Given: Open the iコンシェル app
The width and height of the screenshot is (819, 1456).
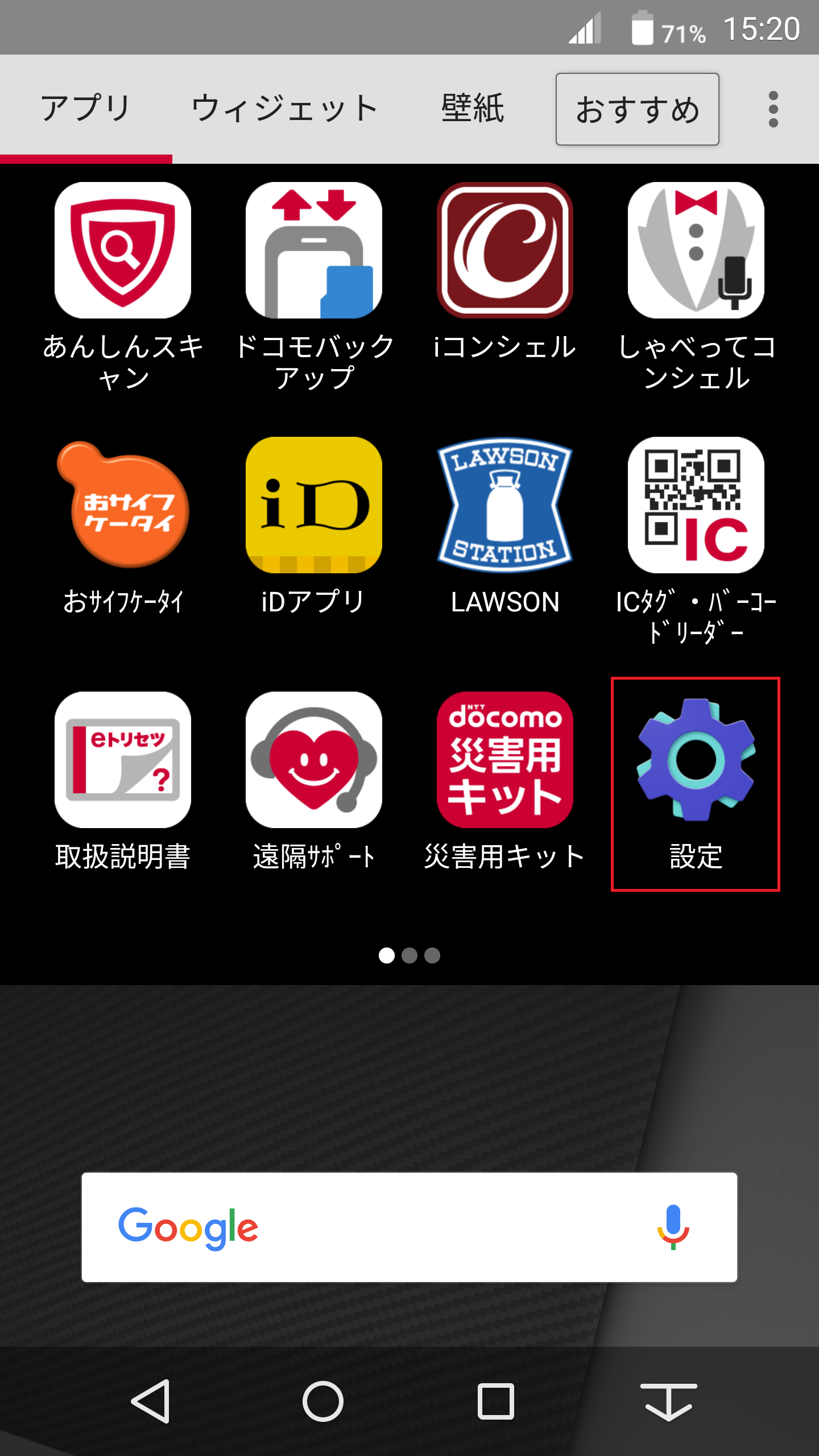Looking at the screenshot, I should tap(505, 250).
